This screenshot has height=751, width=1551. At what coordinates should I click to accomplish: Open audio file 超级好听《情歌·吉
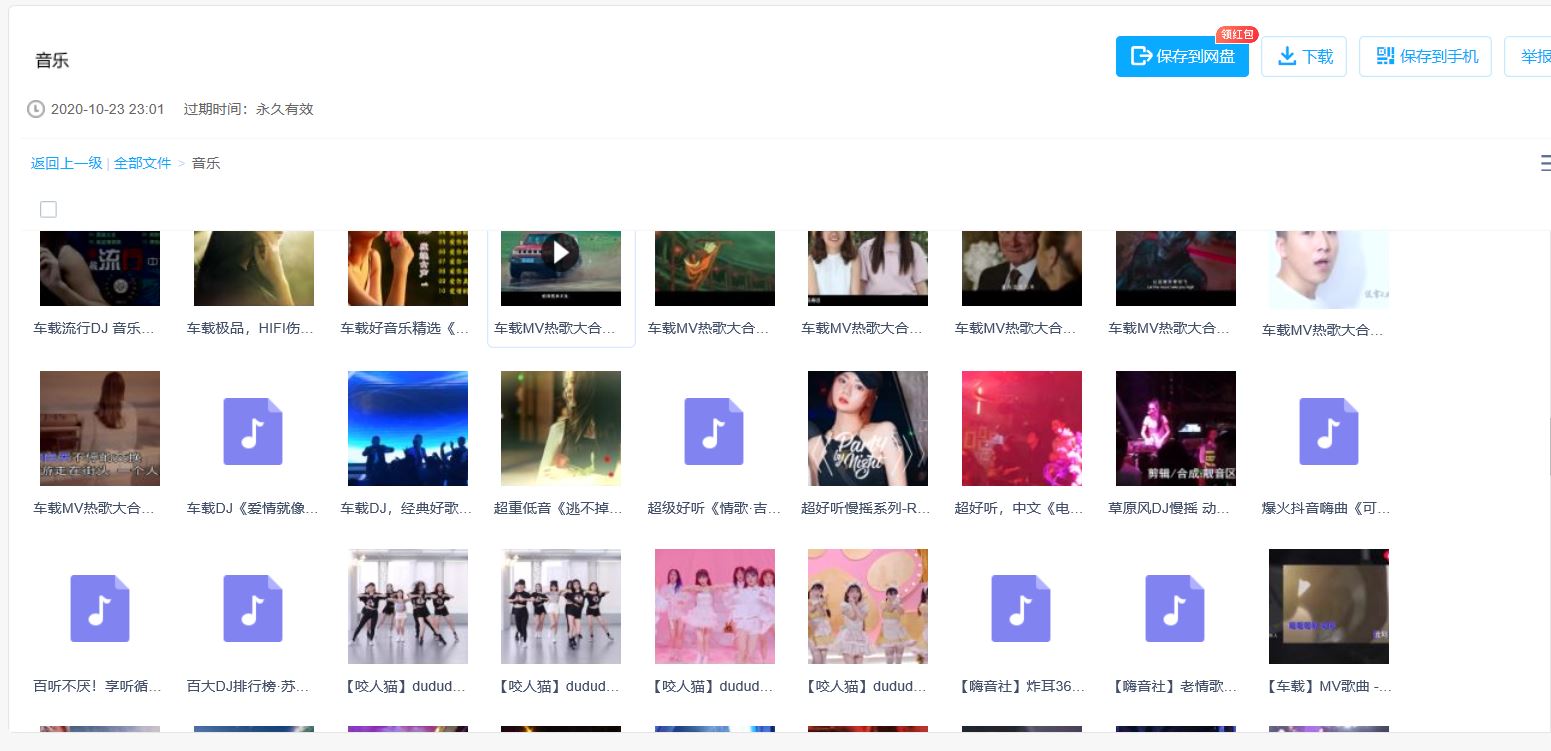point(714,430)
